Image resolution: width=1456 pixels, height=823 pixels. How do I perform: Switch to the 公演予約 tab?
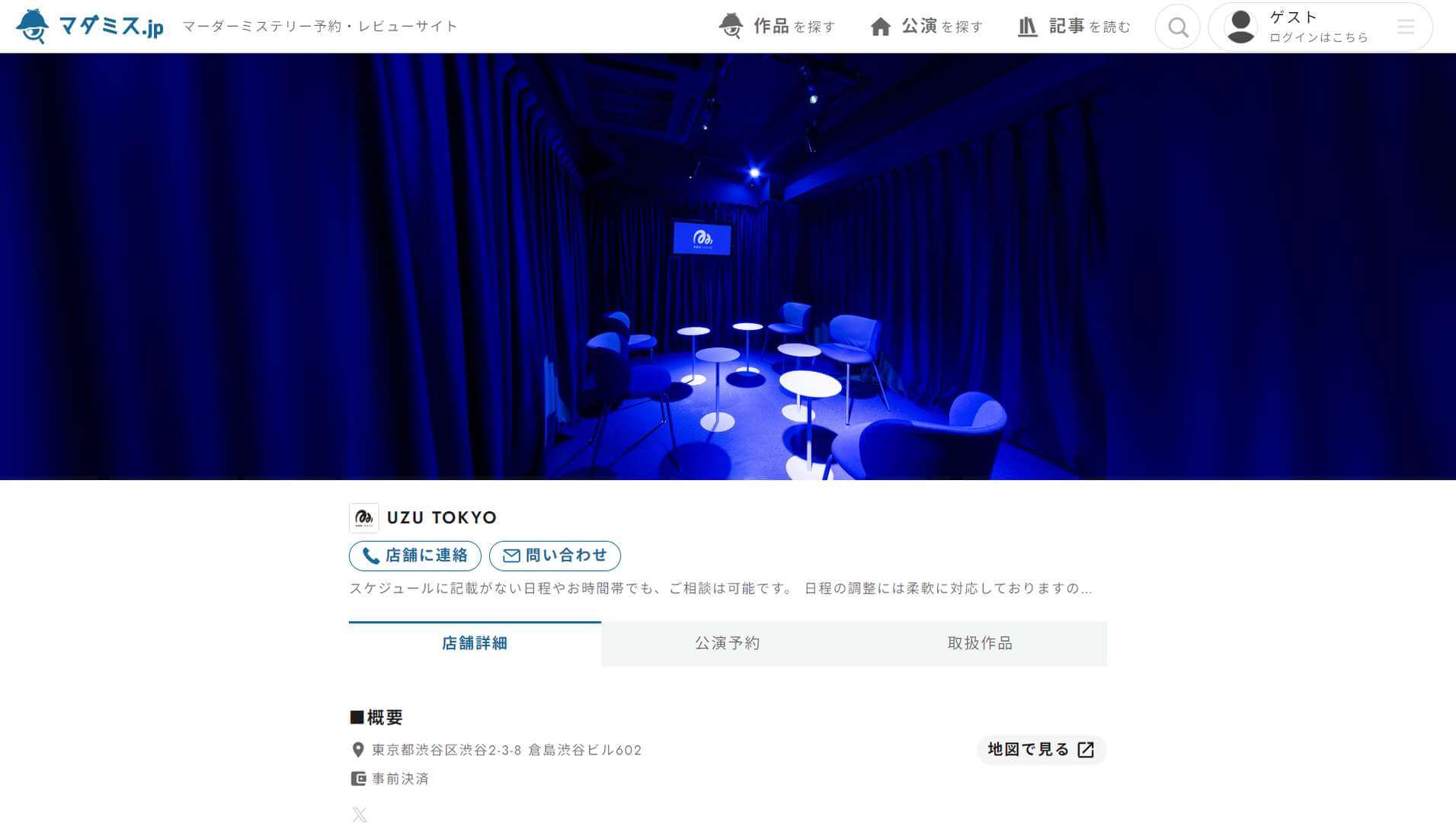(x=727, y=644)
